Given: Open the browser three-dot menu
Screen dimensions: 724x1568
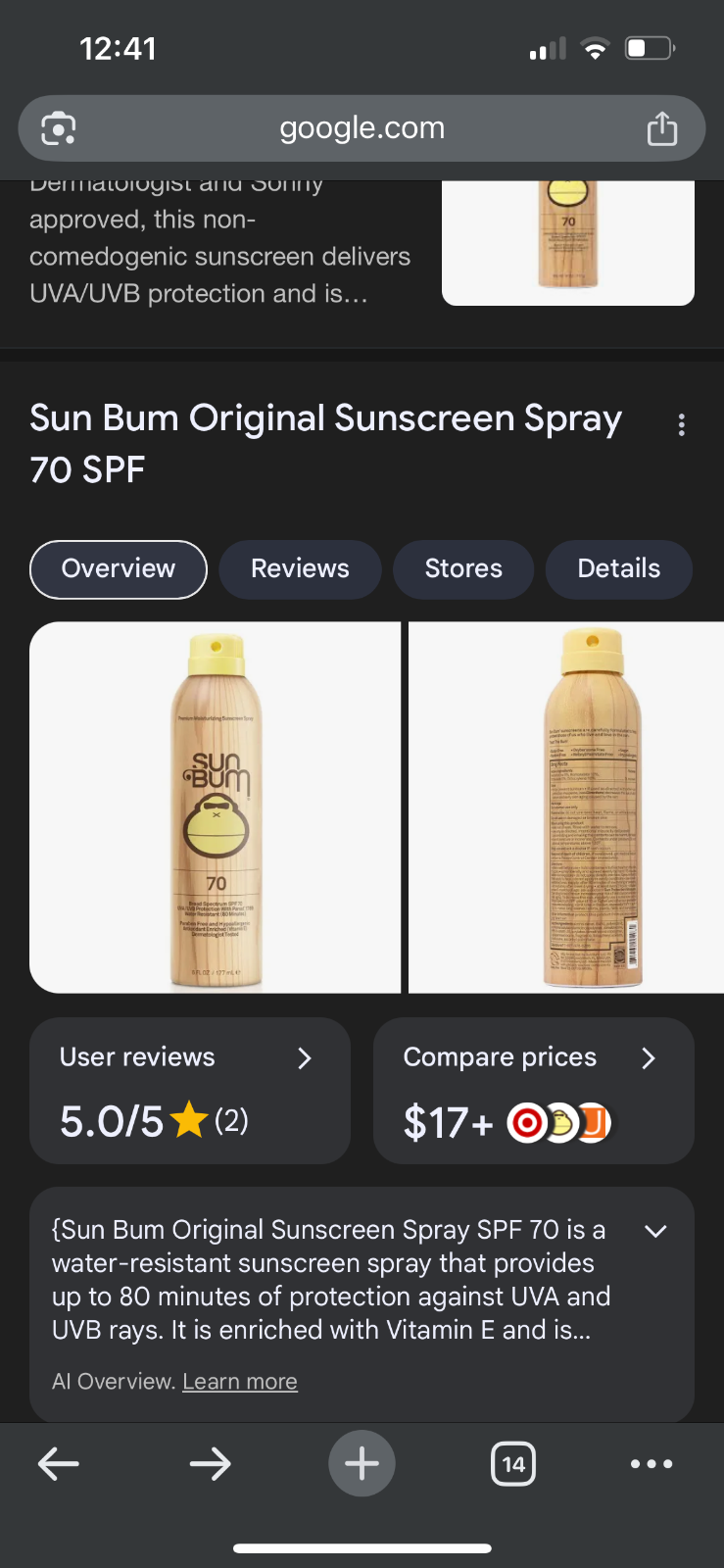Looking at the screenshot, I should pos(652,1464).
